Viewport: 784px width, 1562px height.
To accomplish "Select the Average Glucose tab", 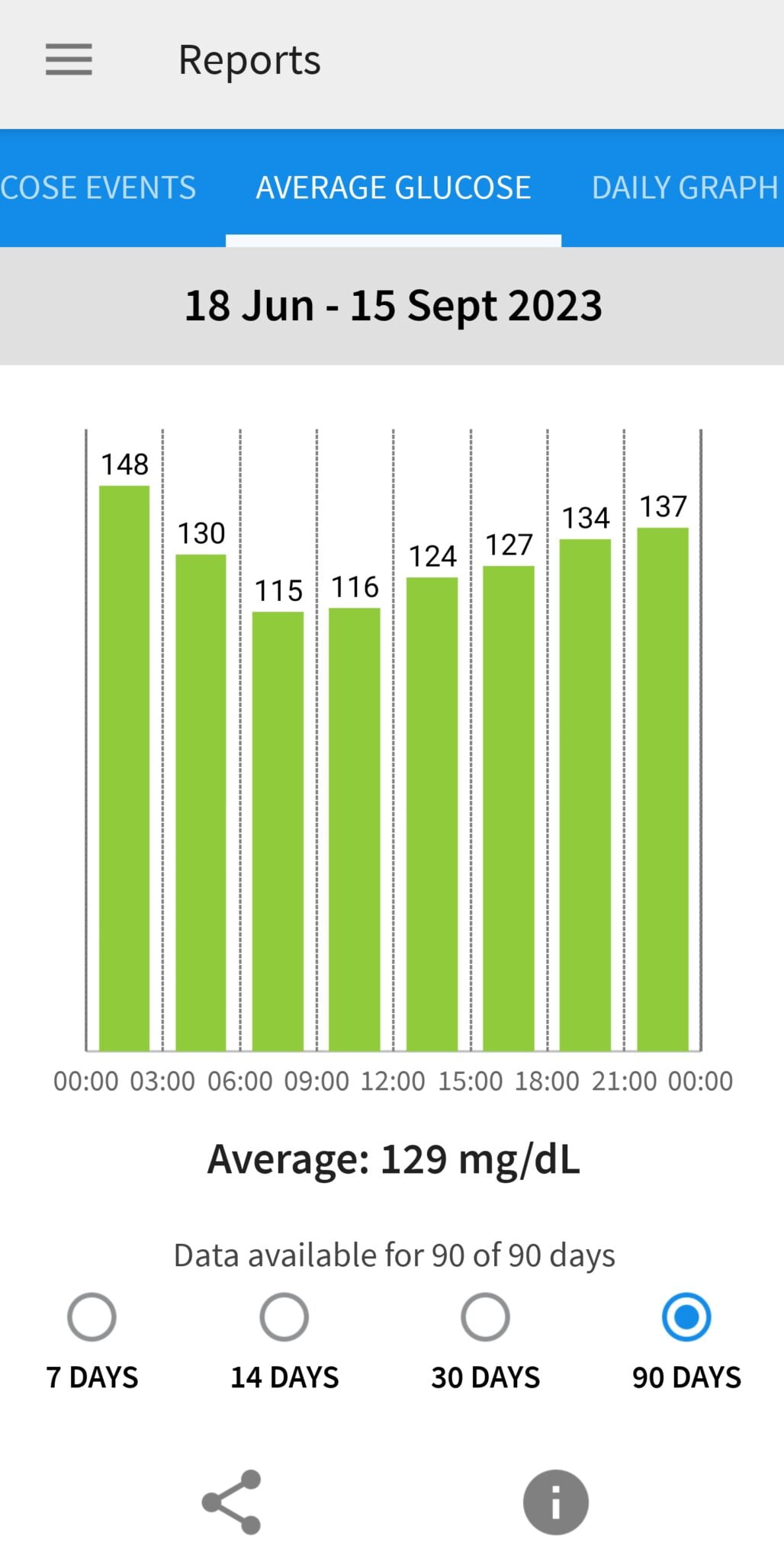I will 394,188.
